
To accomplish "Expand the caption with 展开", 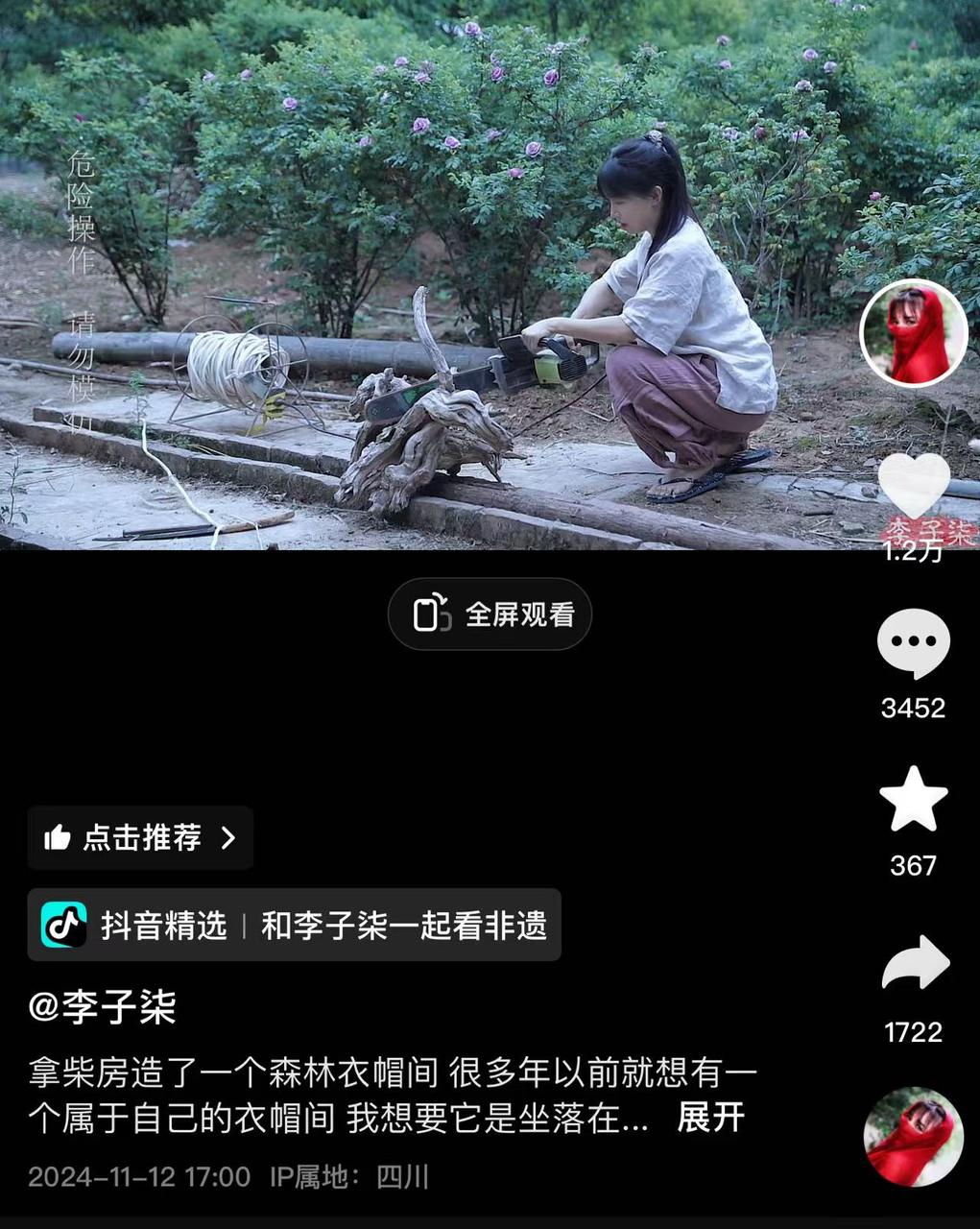I will click(711, 1118).
